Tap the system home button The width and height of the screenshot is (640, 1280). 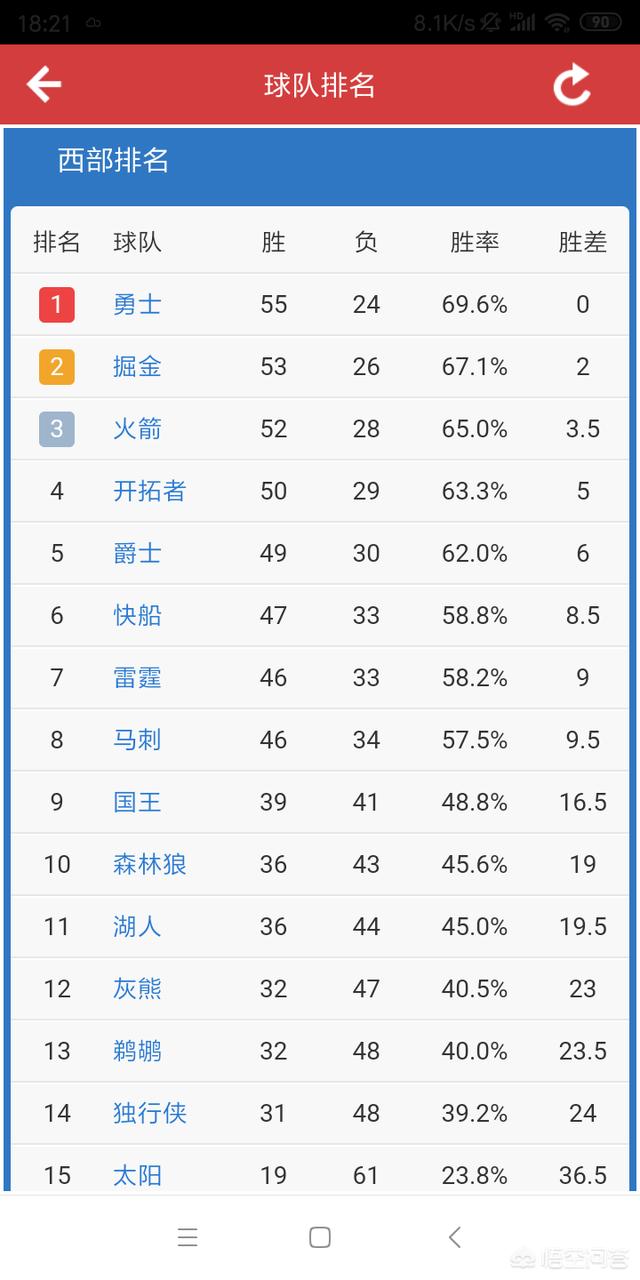tap(320, 1237)
